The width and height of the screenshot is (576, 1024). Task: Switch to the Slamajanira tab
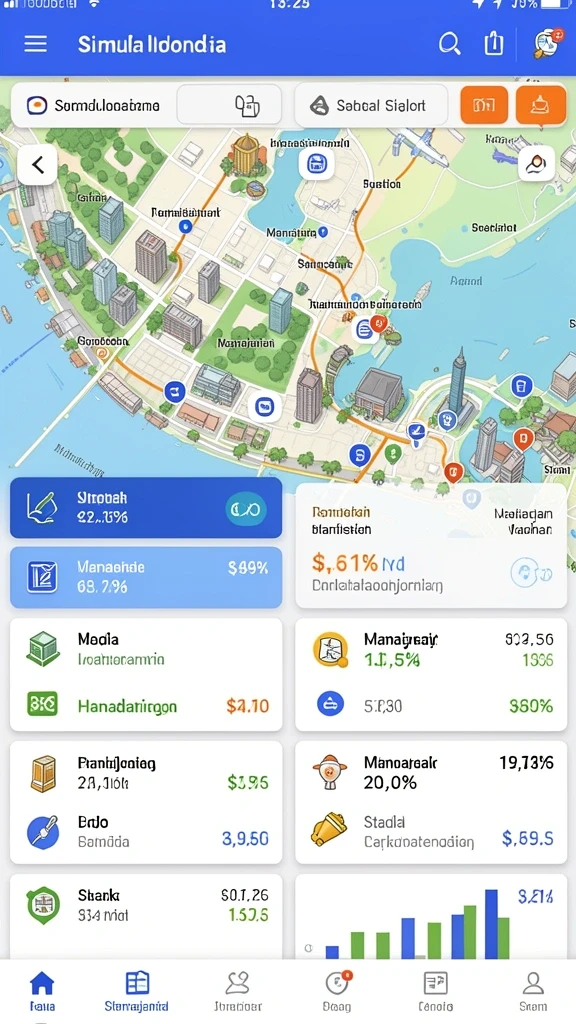[x=136, y=990]
